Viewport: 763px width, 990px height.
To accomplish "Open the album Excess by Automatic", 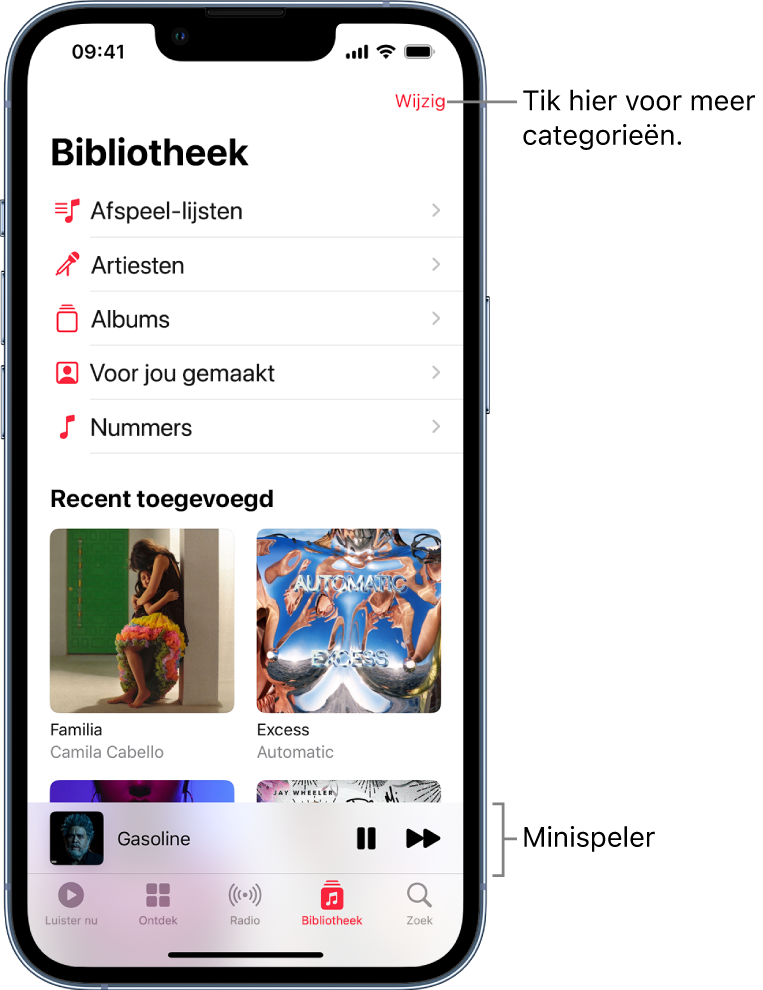I will pos(348,620).
